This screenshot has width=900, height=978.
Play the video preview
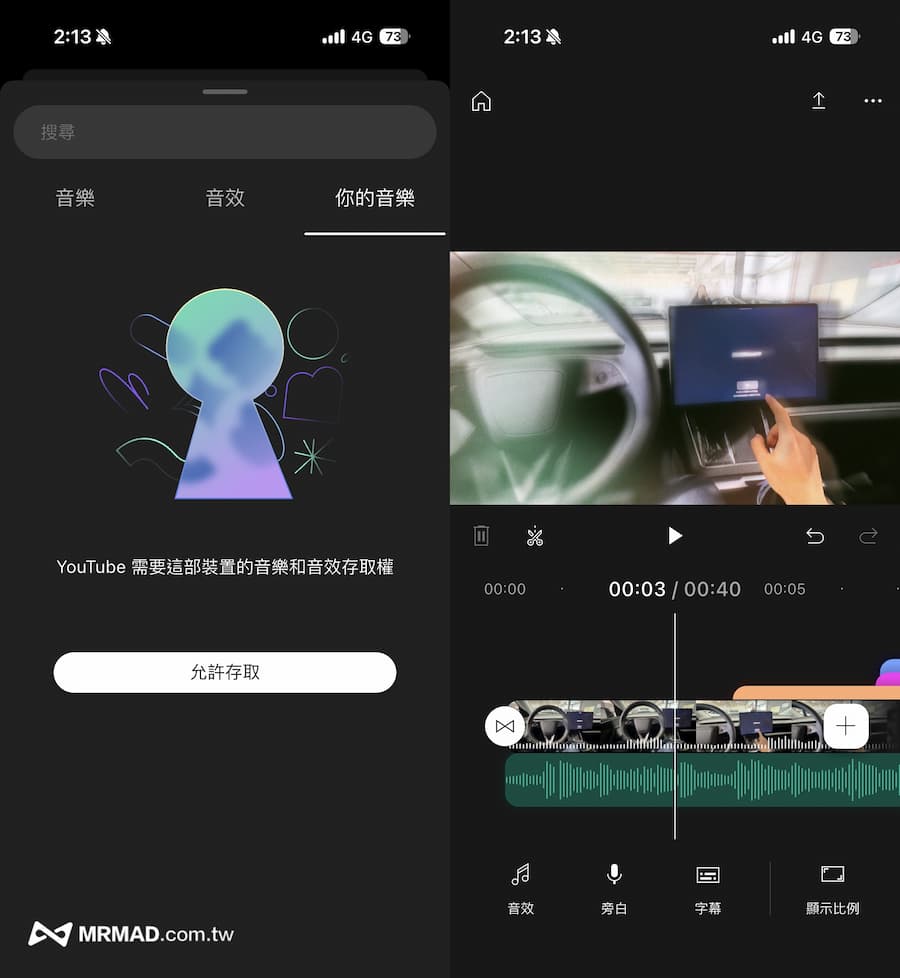tap(675, 536)
